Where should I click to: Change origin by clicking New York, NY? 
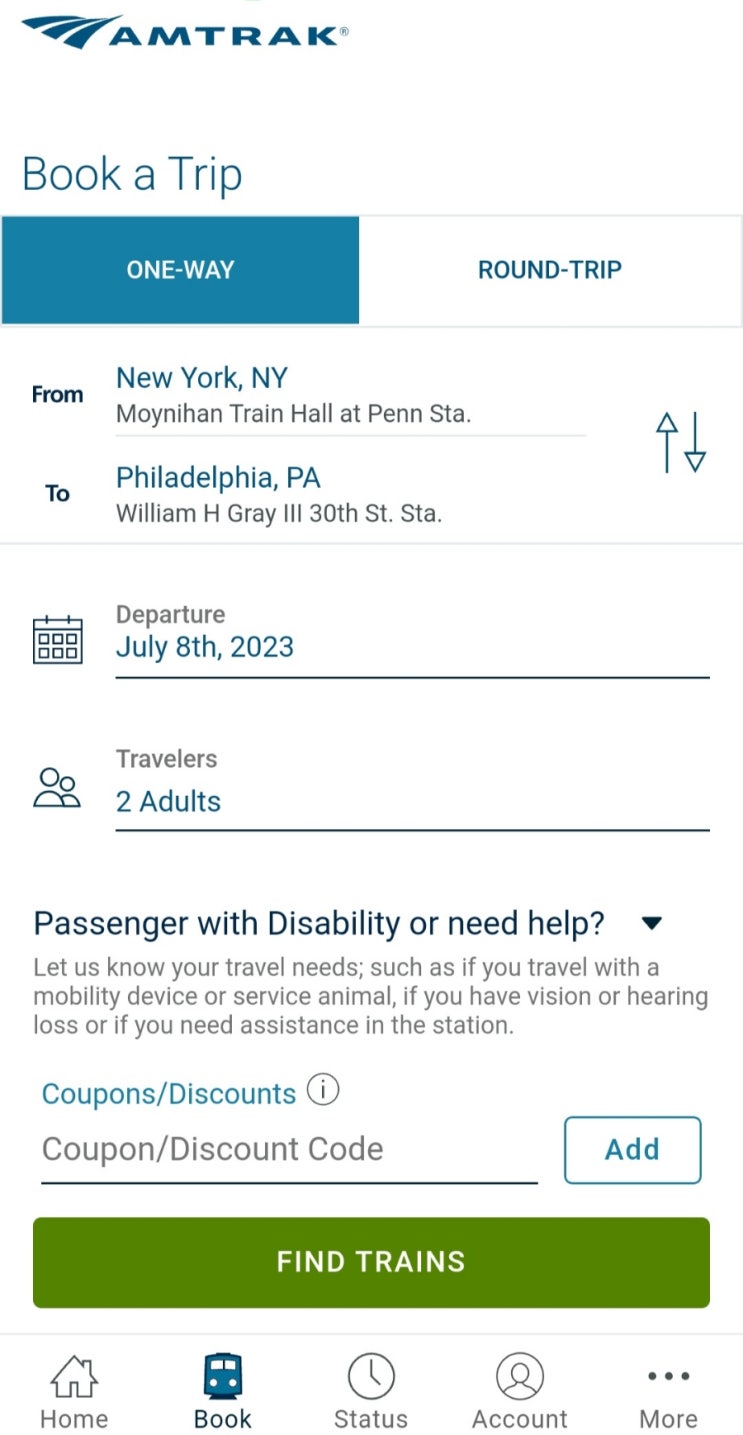tap(201, 377)
